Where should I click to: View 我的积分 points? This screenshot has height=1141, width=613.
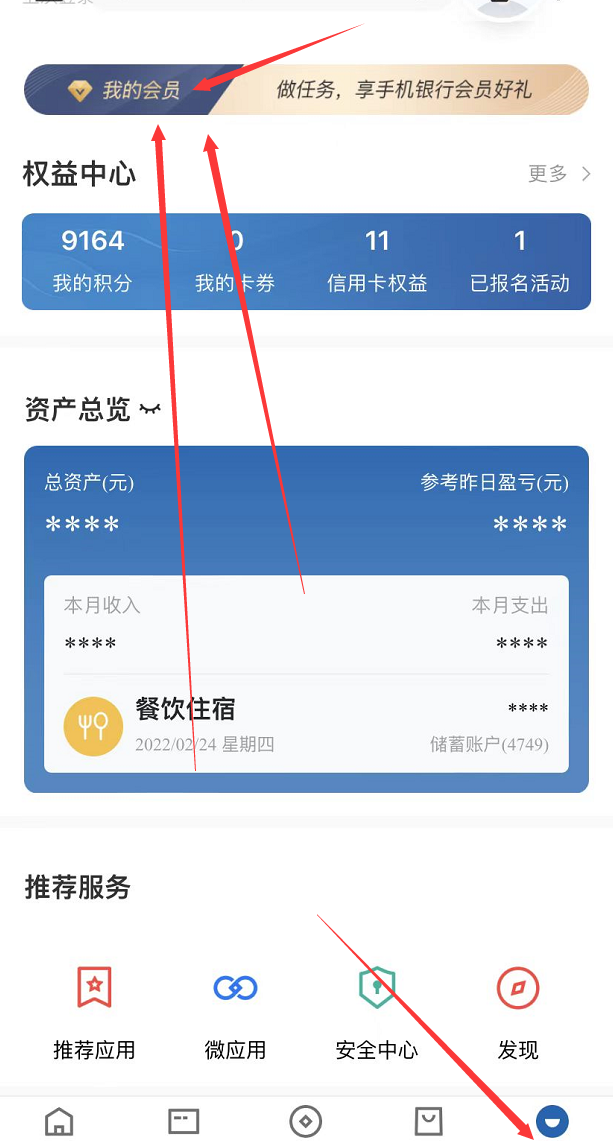point(92,261)
